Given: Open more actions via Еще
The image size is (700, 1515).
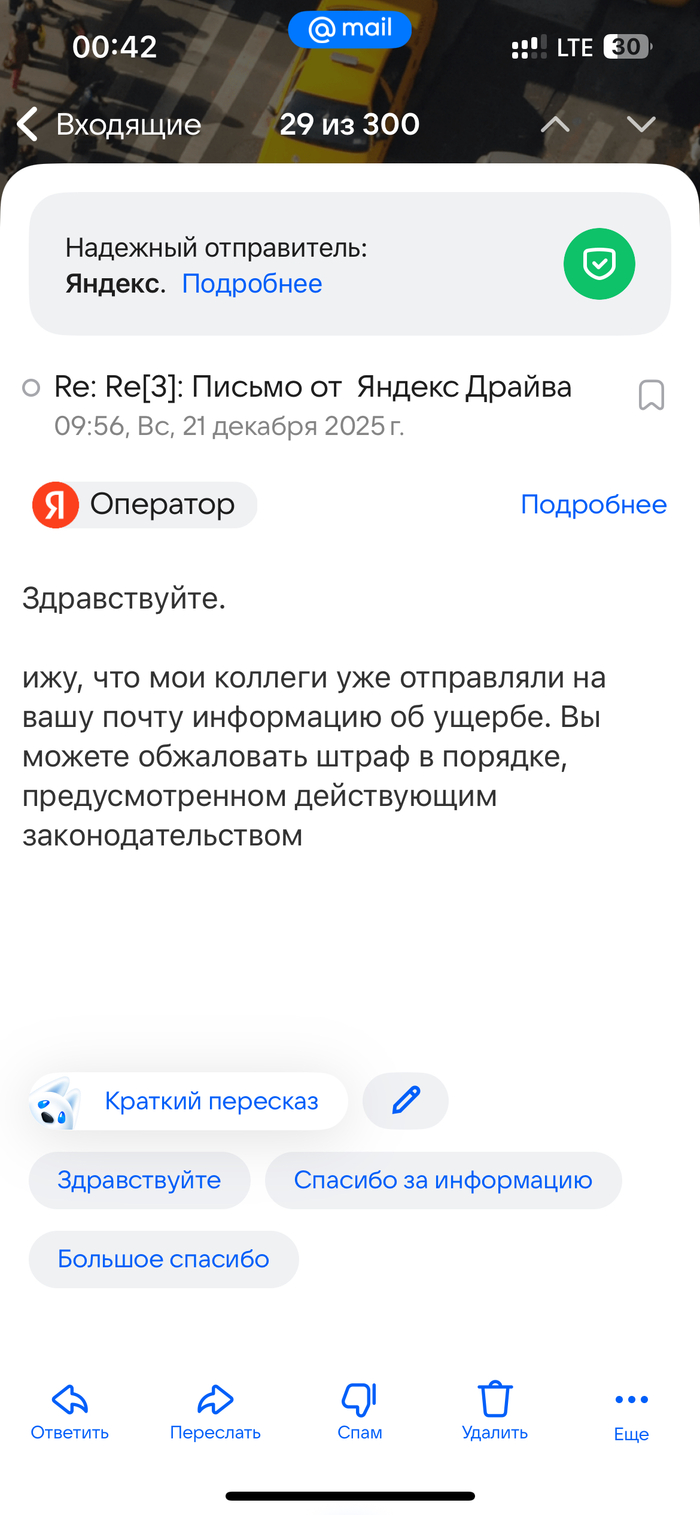Looking at the screenshot, I should click(631, 1411).
